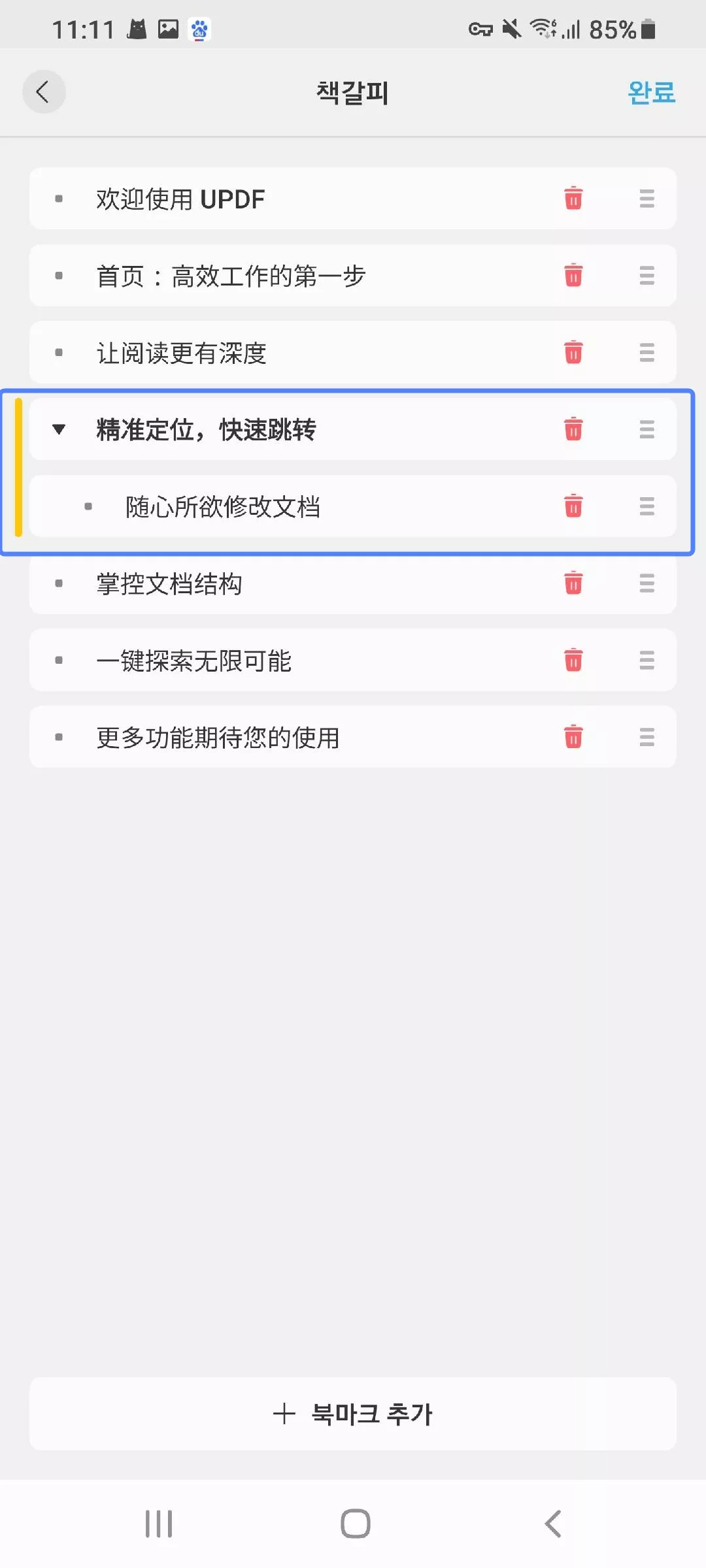Tap the 완료 button to finish editing
Screen dimensions: 706x1568
pos(651,91)
